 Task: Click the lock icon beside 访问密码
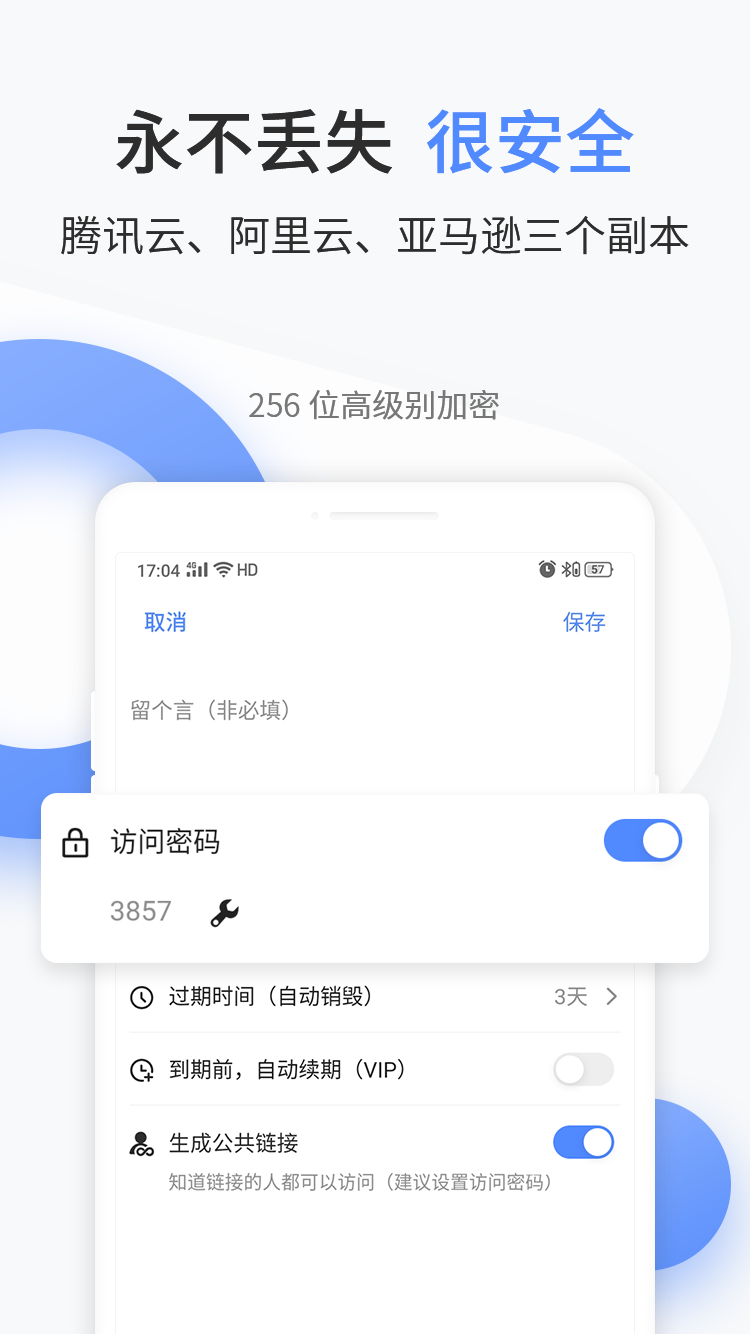[x=76, y=841]
